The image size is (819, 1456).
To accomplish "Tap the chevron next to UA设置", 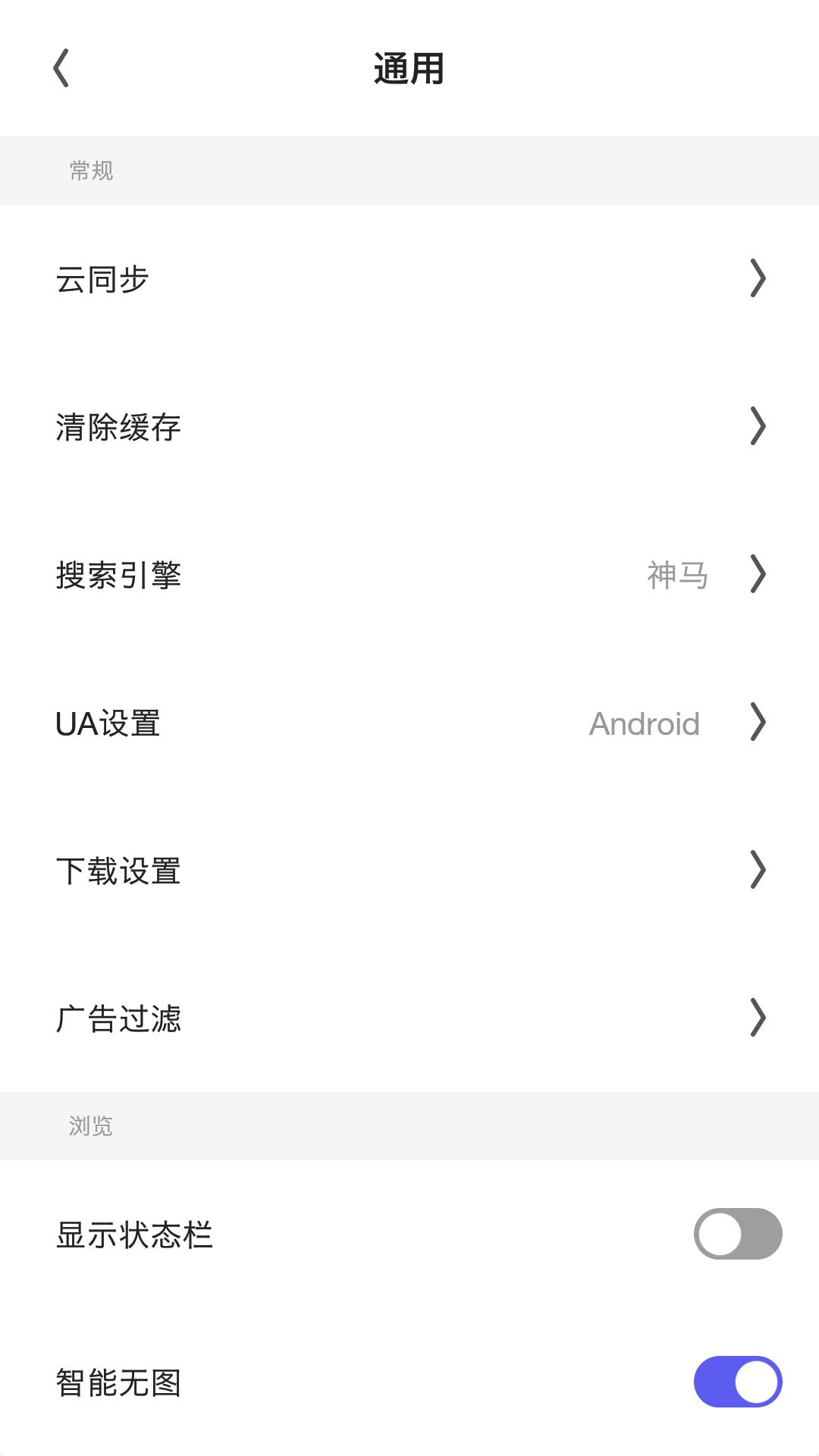I will 757,723.
